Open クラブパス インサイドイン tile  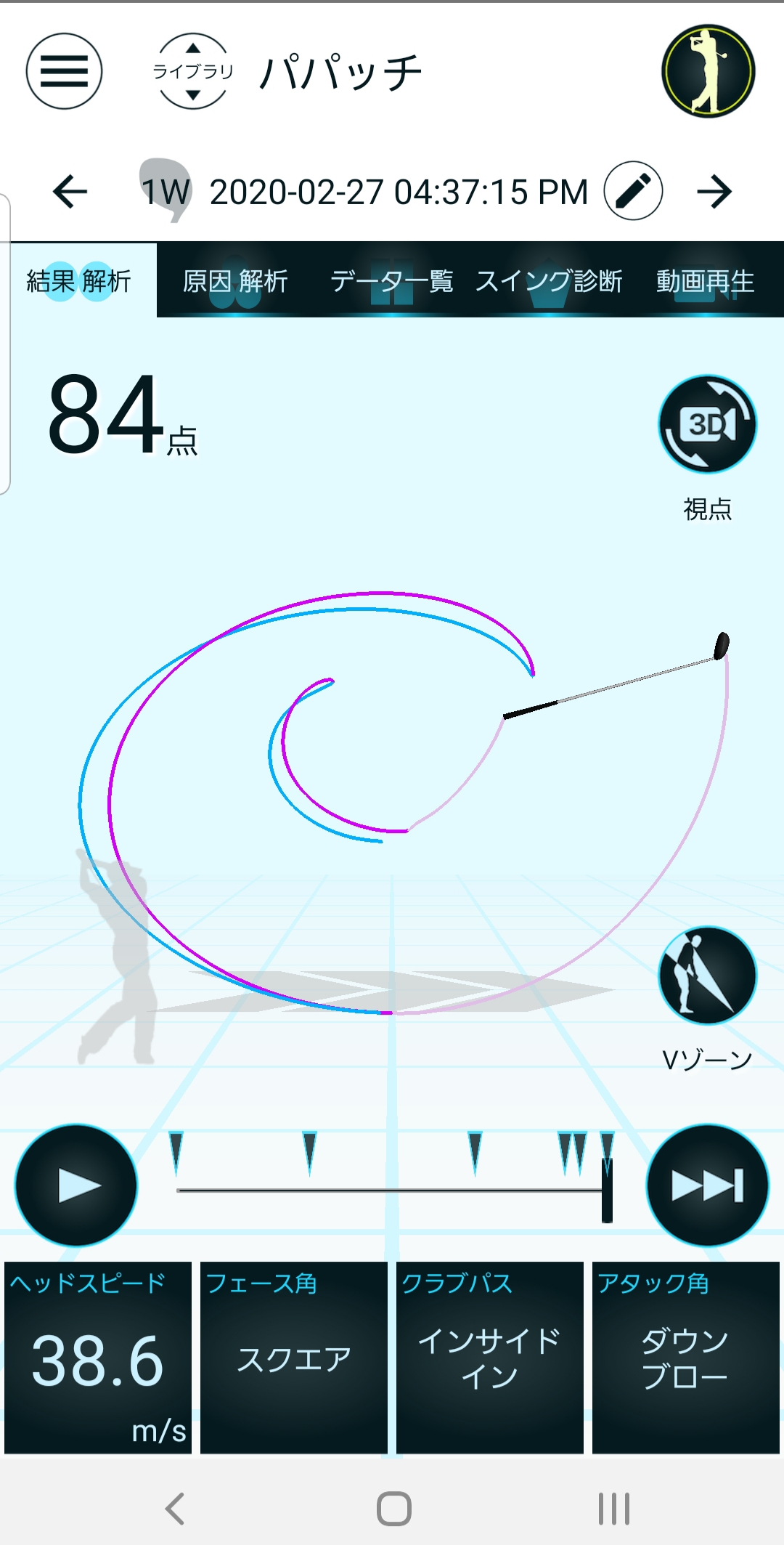point(490,1358)
